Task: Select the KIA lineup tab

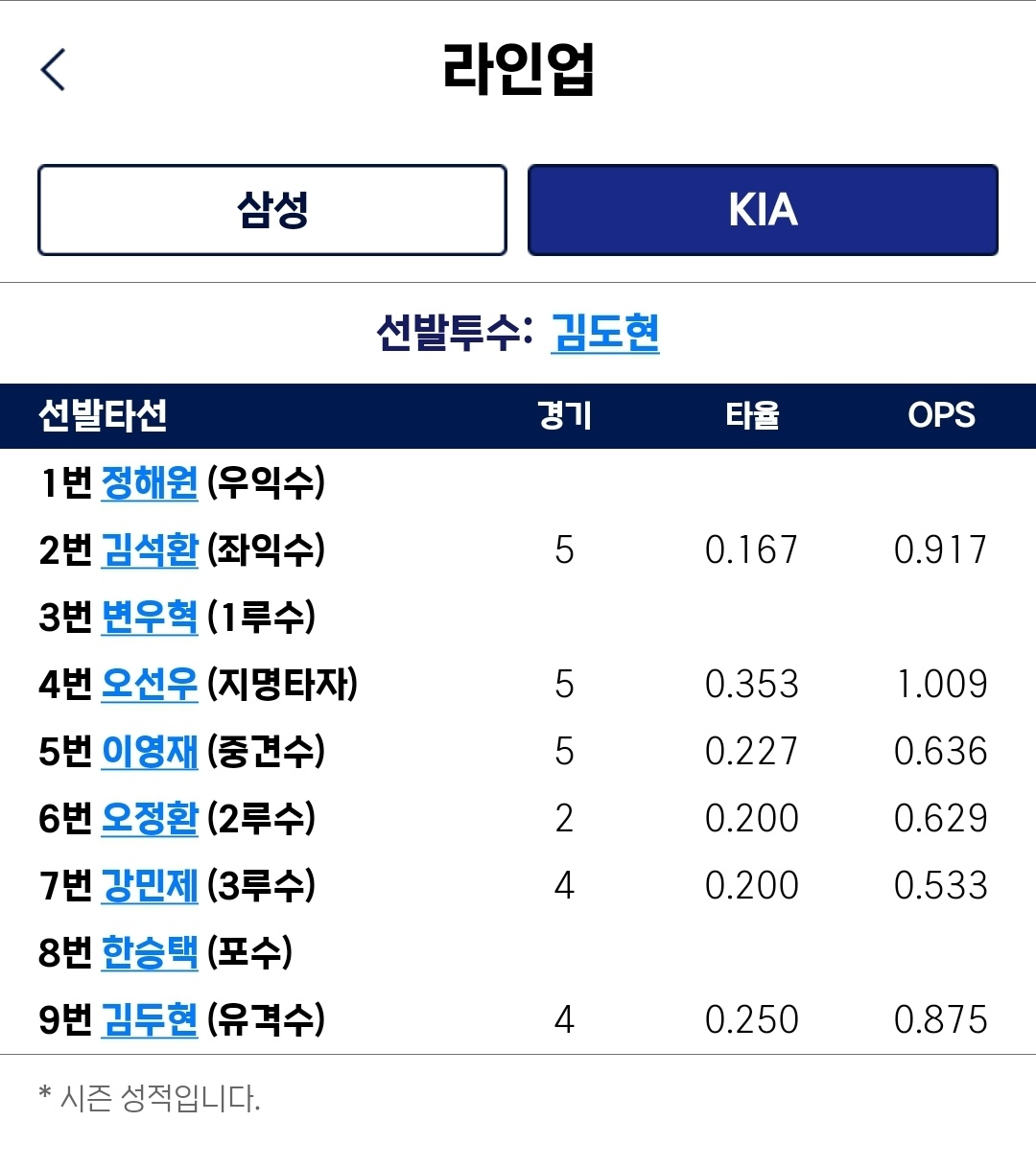Action: (x=763, y=210)
